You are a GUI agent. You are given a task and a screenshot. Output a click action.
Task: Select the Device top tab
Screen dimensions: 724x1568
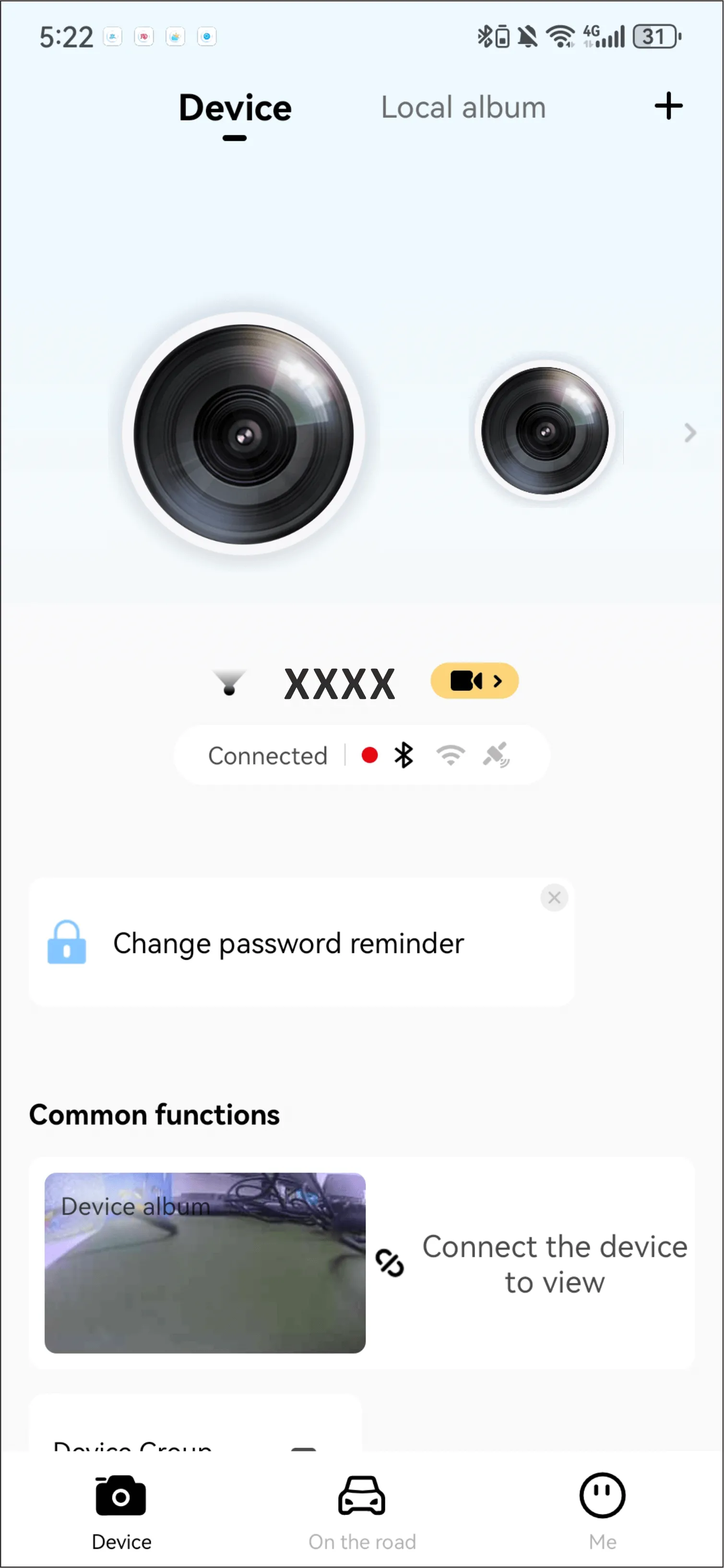(235, 108)
